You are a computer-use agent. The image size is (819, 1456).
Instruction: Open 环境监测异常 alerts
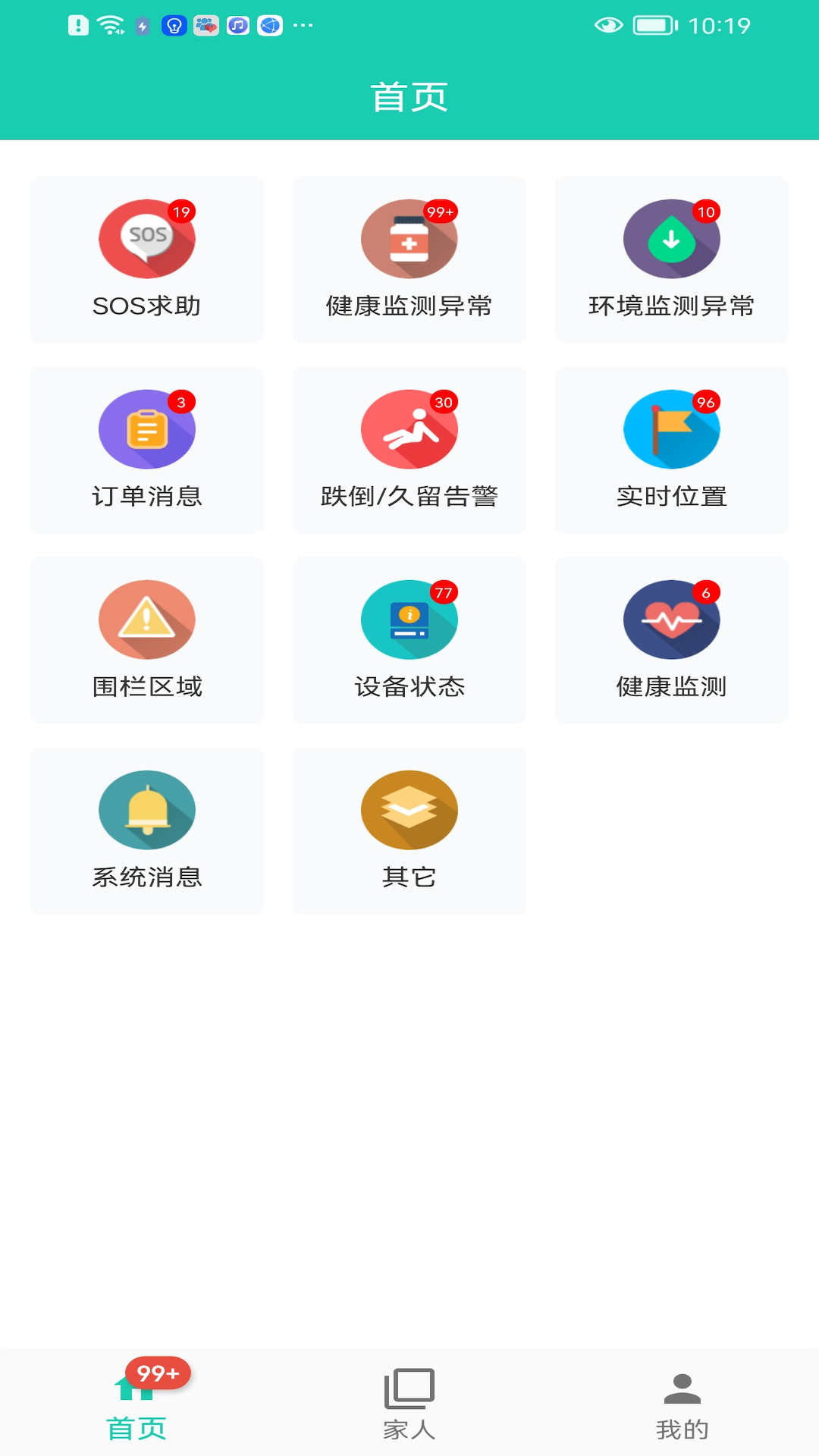pos(672,259)
